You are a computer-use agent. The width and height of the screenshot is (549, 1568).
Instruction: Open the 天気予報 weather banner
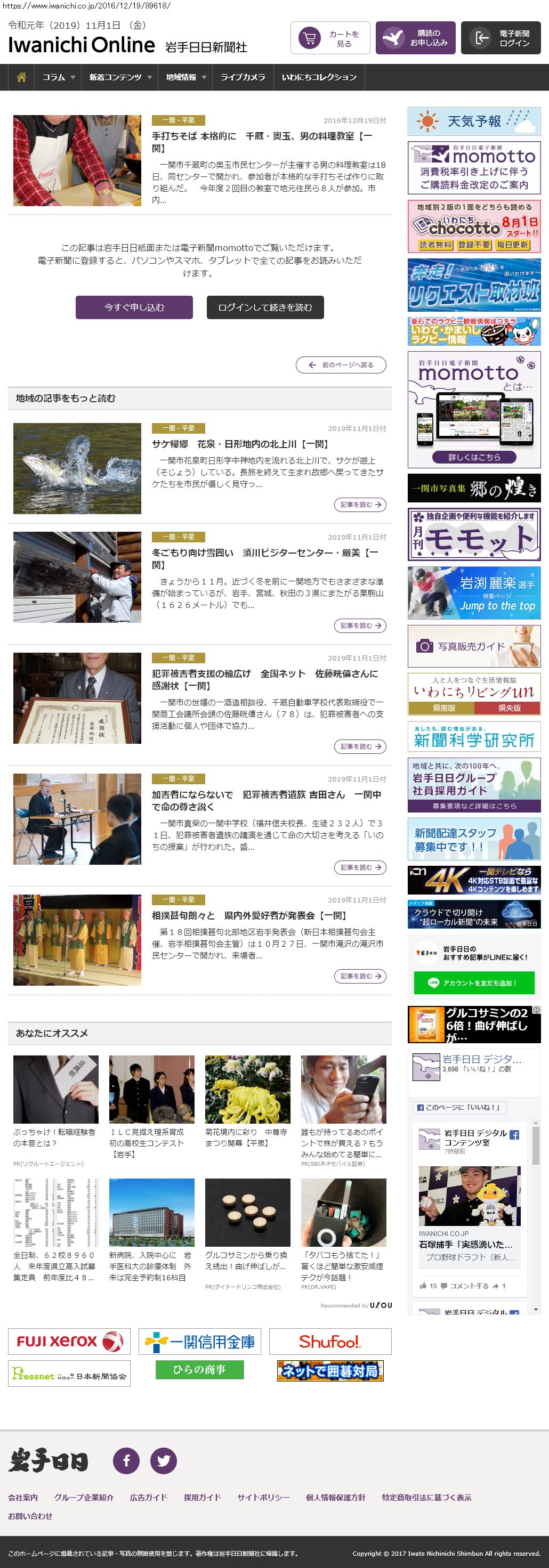[x=473, y=121]
